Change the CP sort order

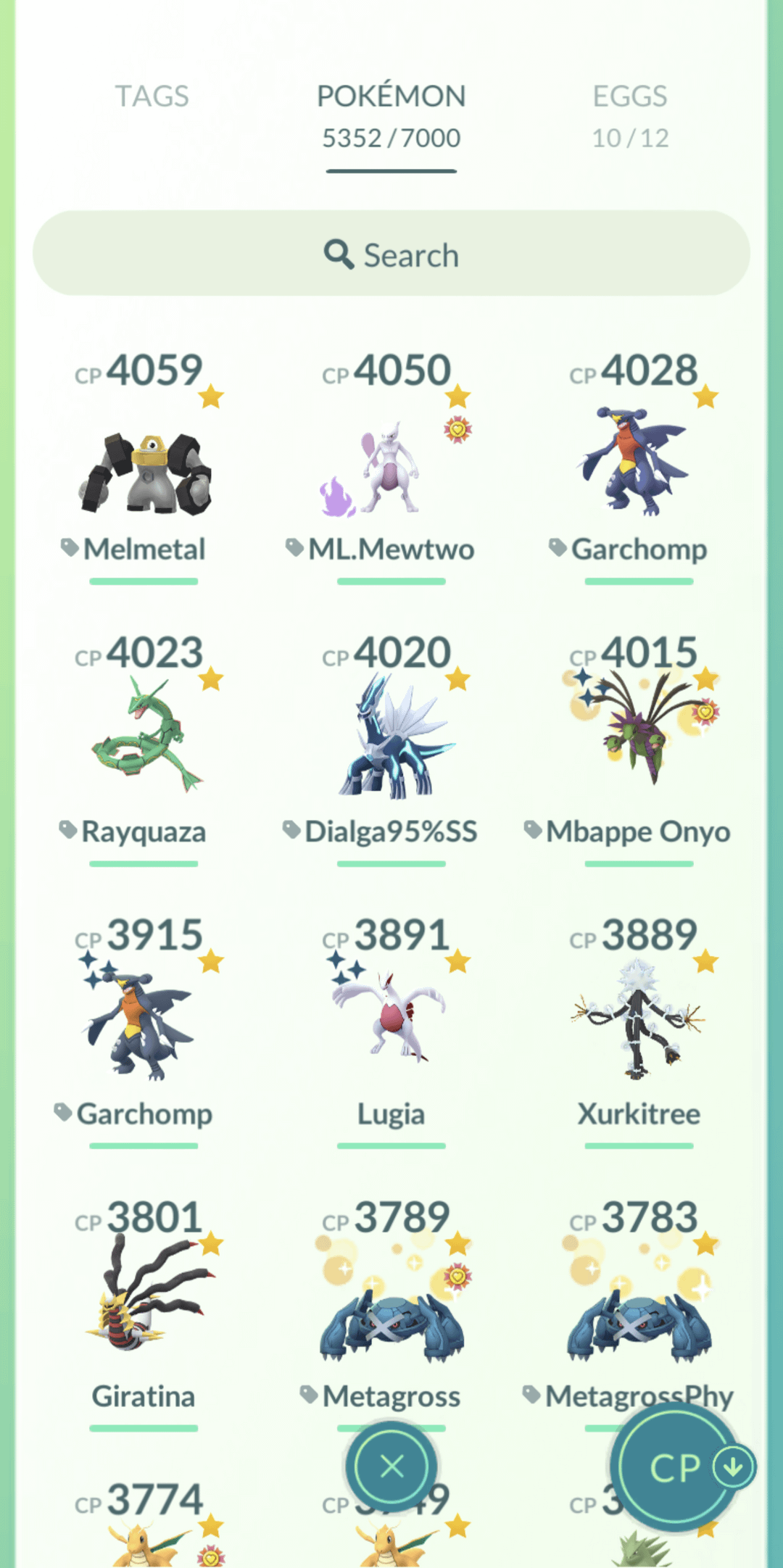pos(674,1467)
